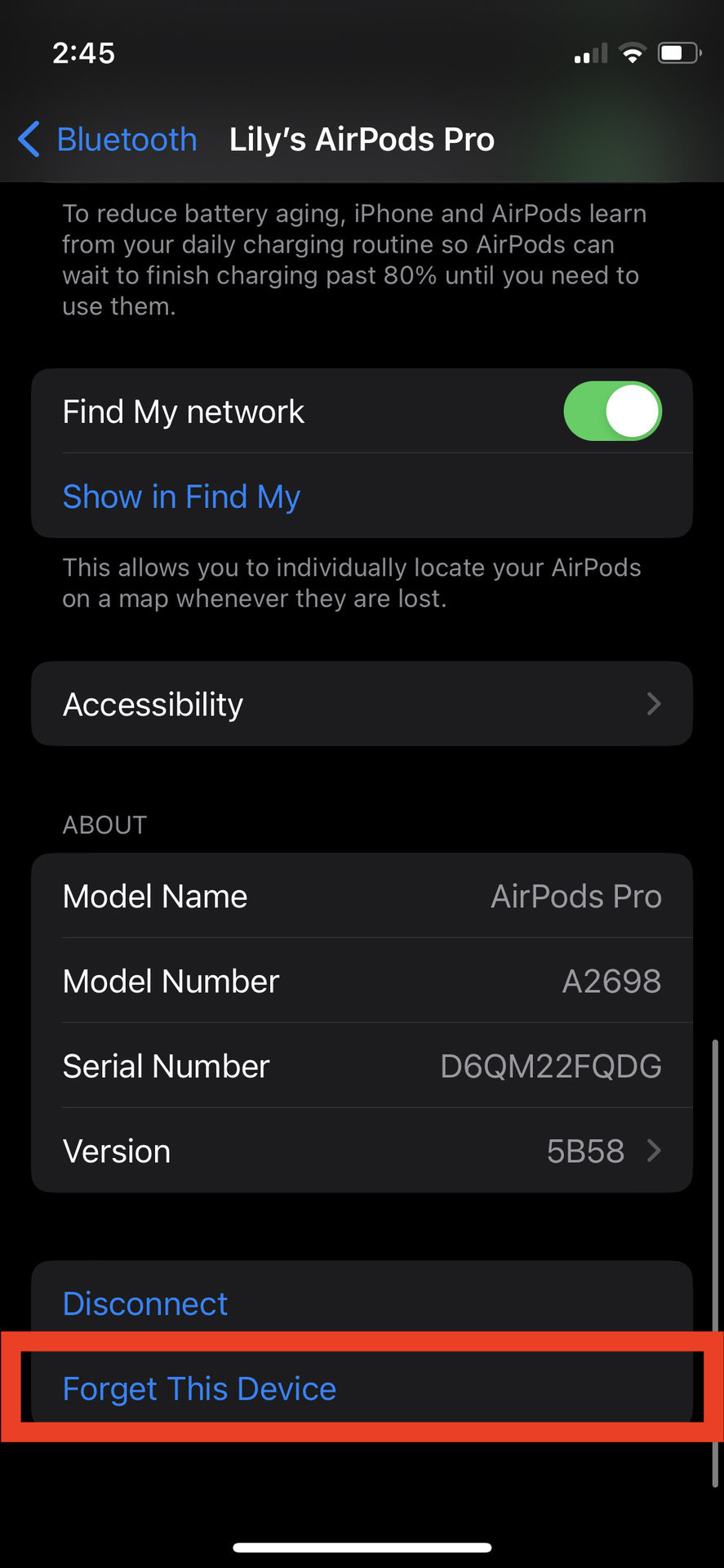View firmware Version 5B58 details
The height and width of the screenshot is (1568, 724).
point(362,1151)
